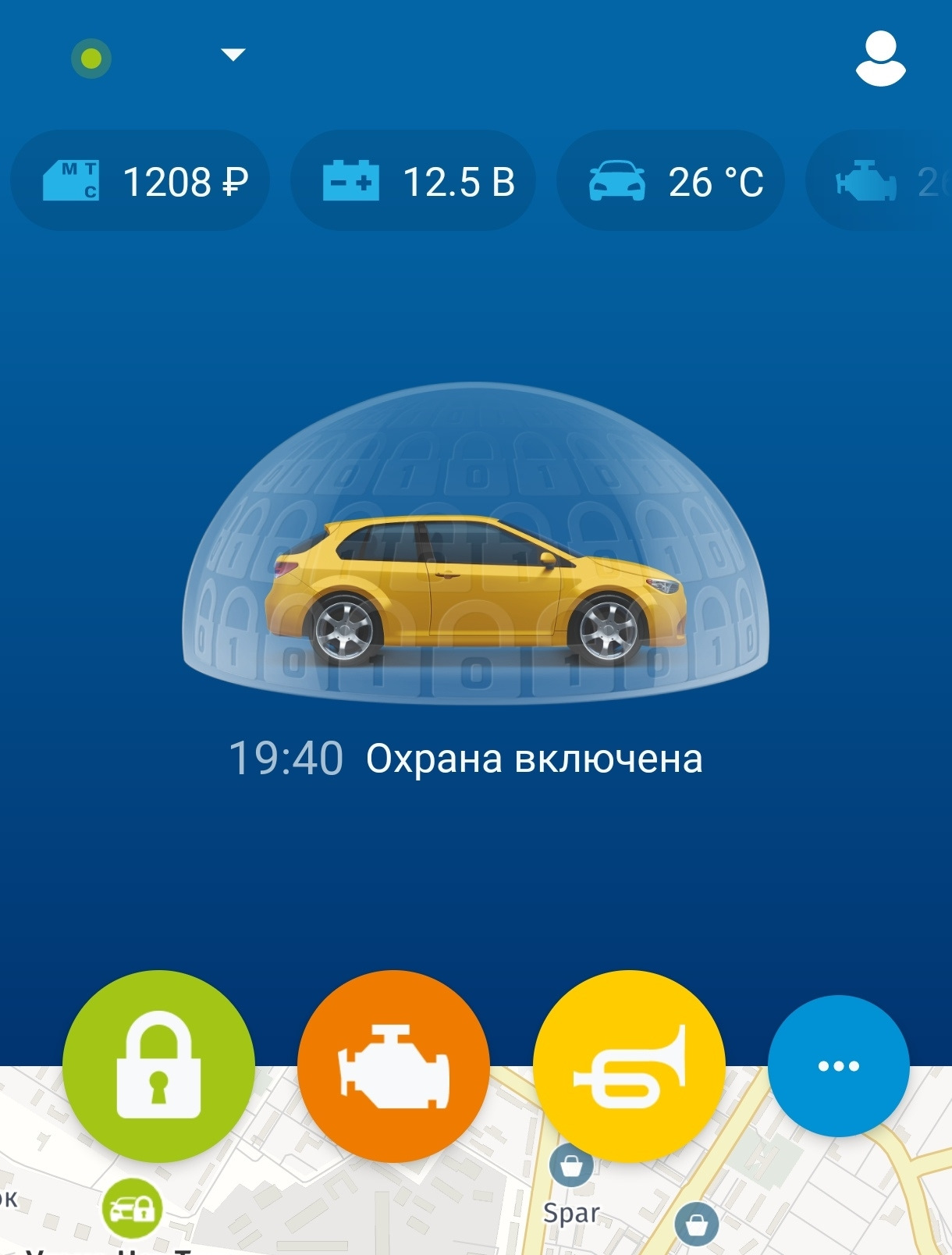Image resolution: width=952 pixels, height=1255 pixels.
Task: Open more commands with three-dots button
Action: pos(838,1066)
